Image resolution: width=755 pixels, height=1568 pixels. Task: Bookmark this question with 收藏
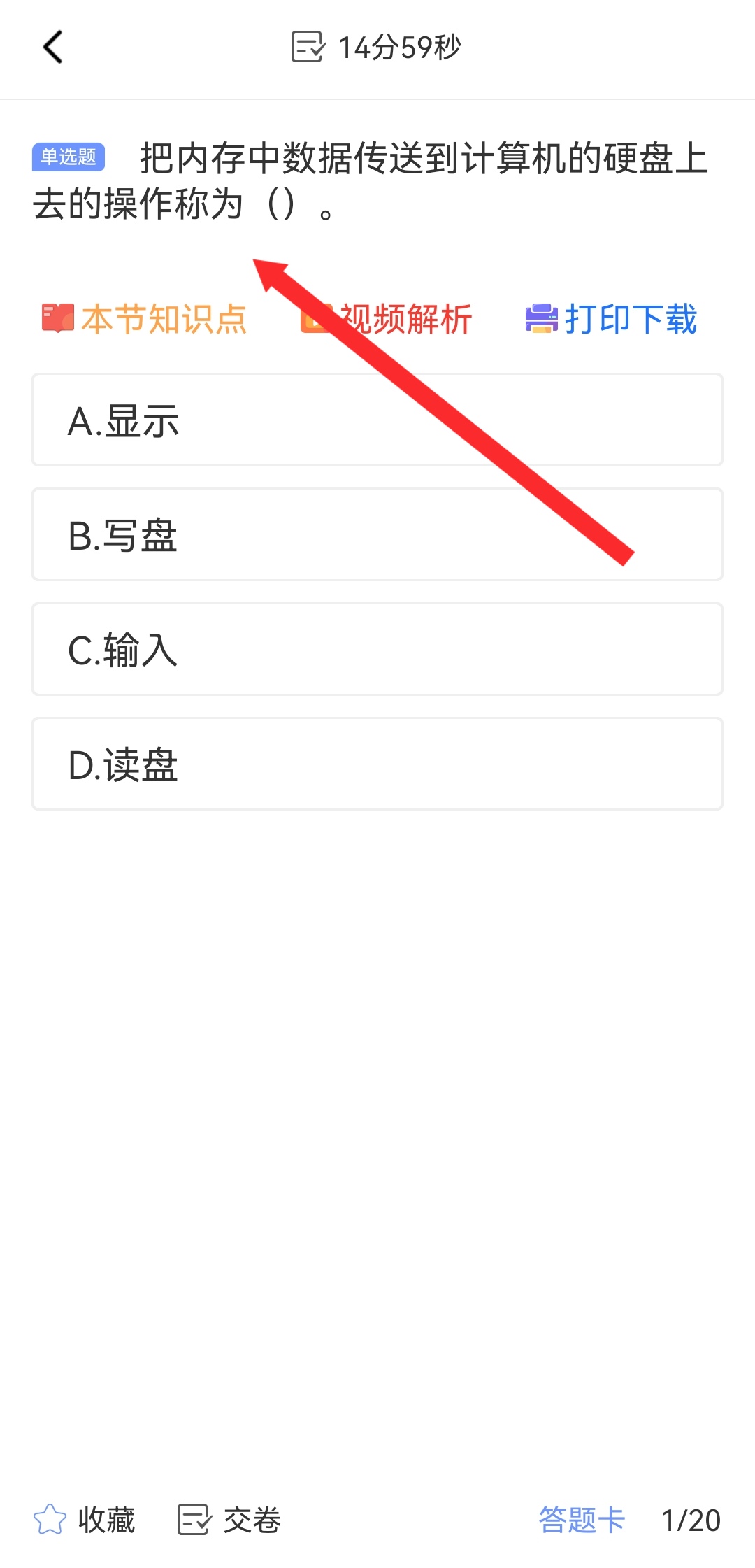click(x=85, y=1520)
